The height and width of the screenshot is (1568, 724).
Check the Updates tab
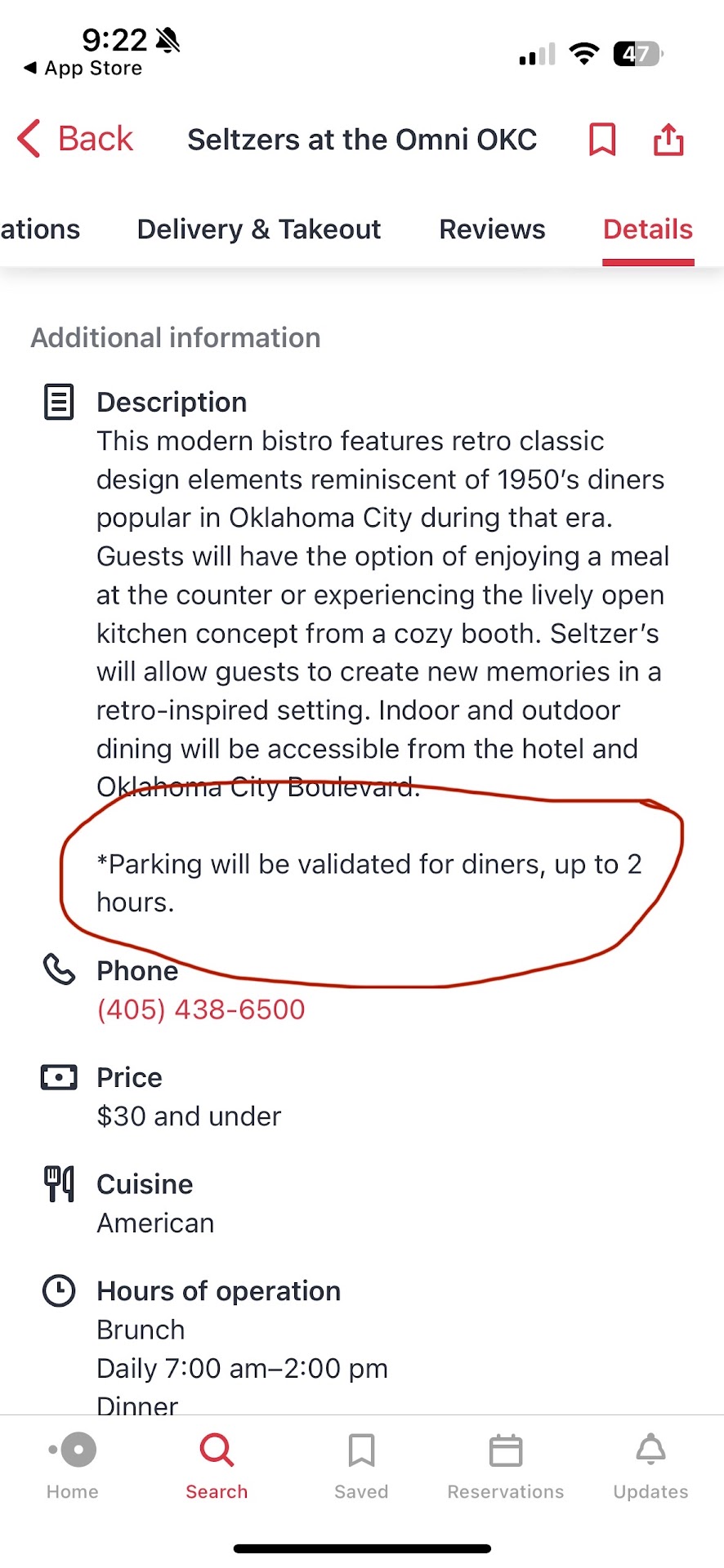coord(650,1466)
